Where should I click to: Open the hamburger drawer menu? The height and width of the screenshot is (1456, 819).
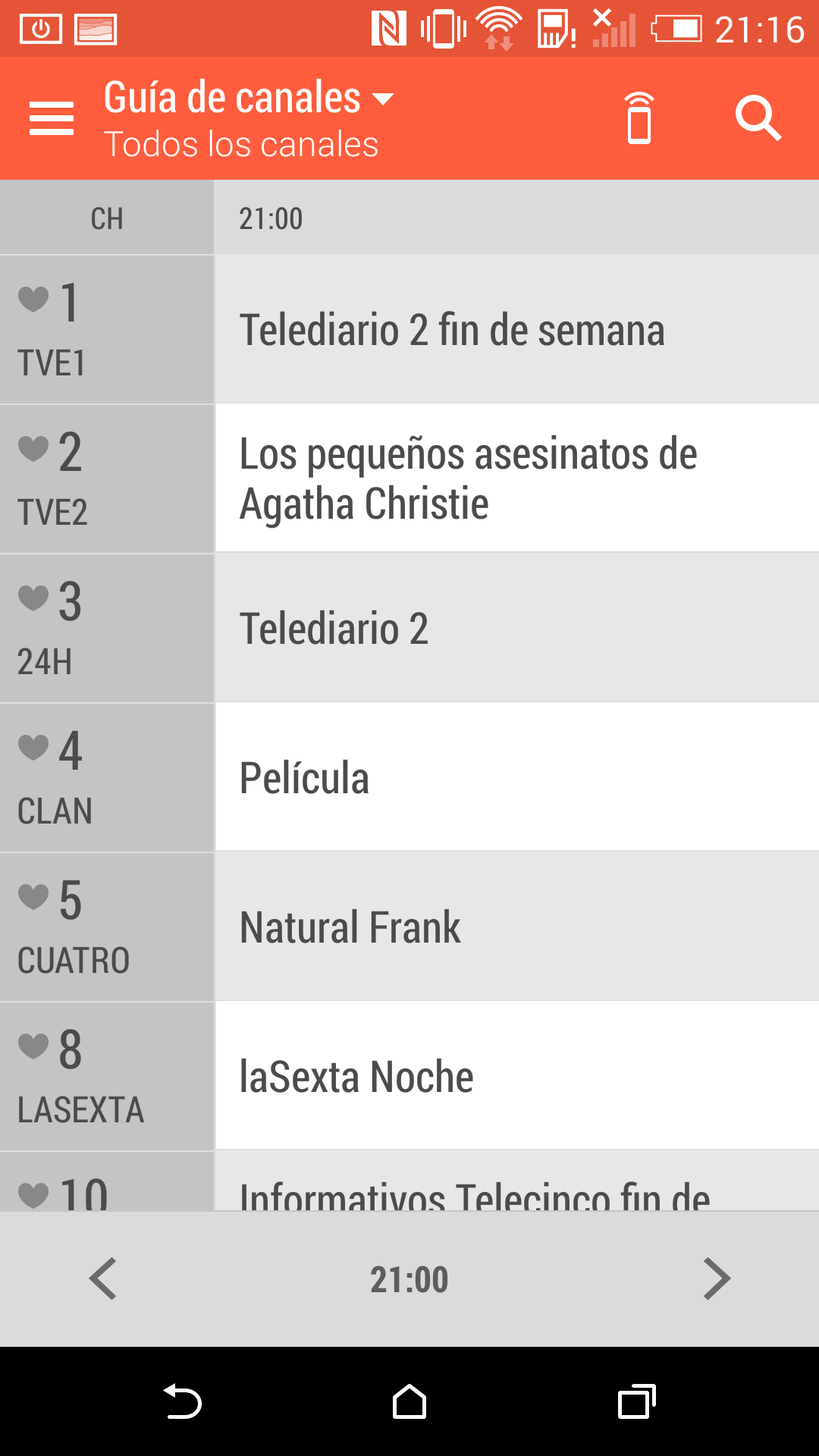pos(52,119)
